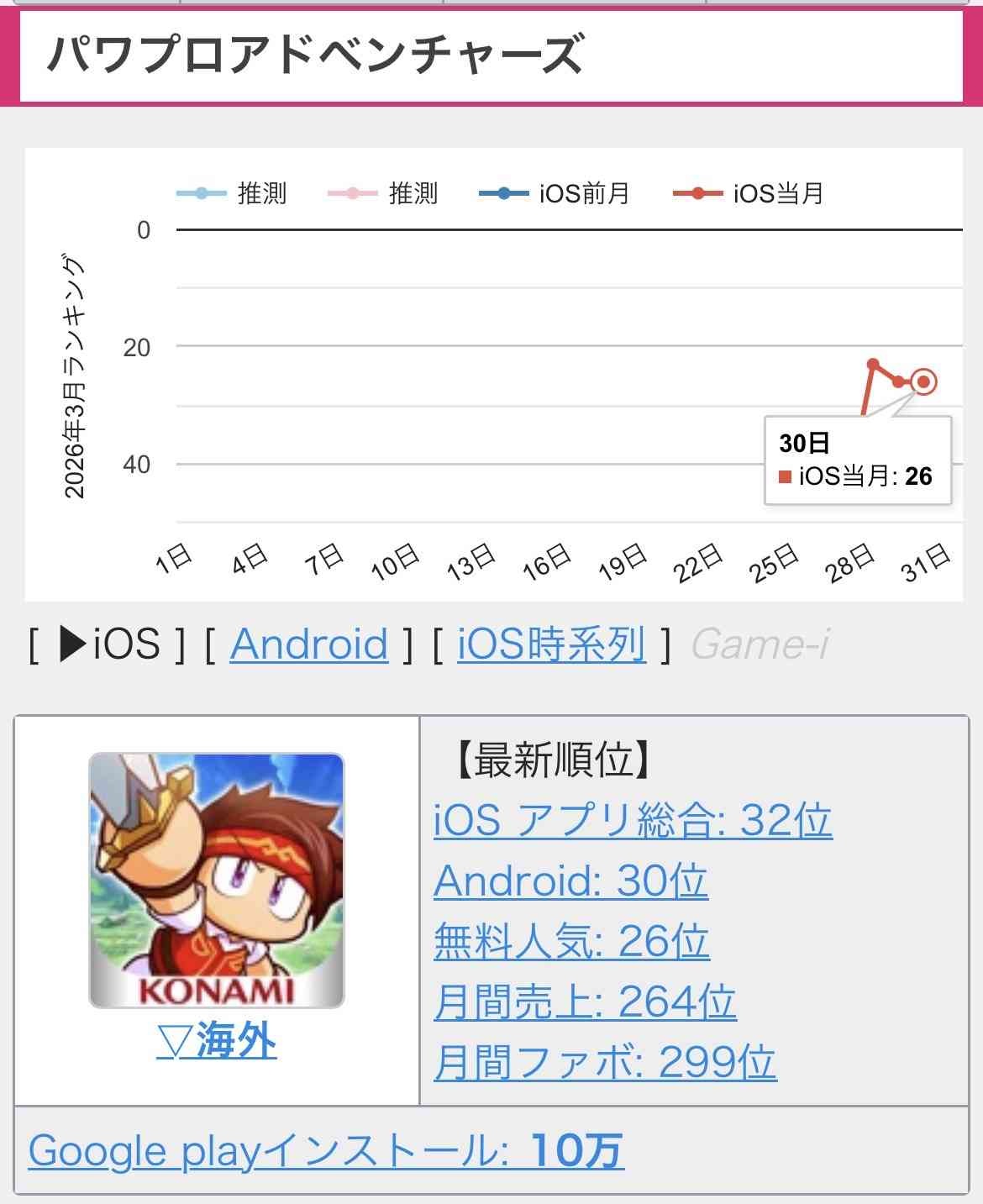Toggle the iOS前月 series in the chart legend

(555, 193)
